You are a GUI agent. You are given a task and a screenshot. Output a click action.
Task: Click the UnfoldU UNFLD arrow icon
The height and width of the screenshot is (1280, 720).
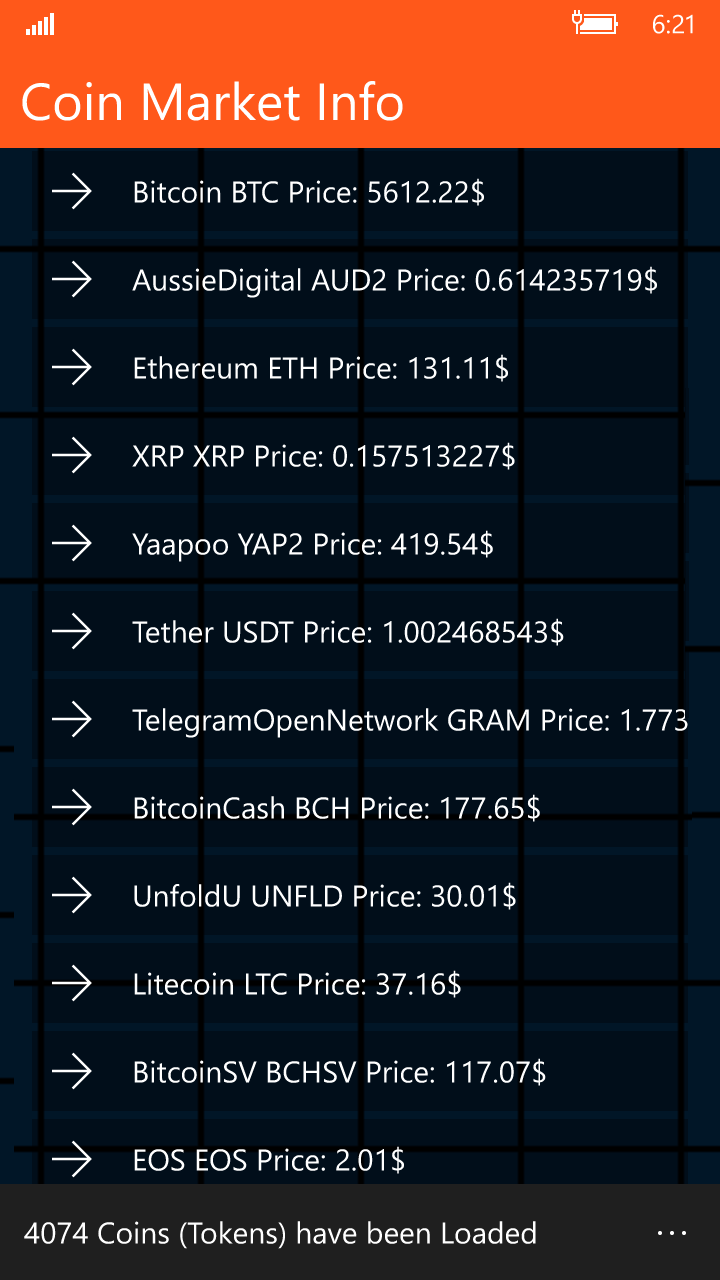click(72, 896)
